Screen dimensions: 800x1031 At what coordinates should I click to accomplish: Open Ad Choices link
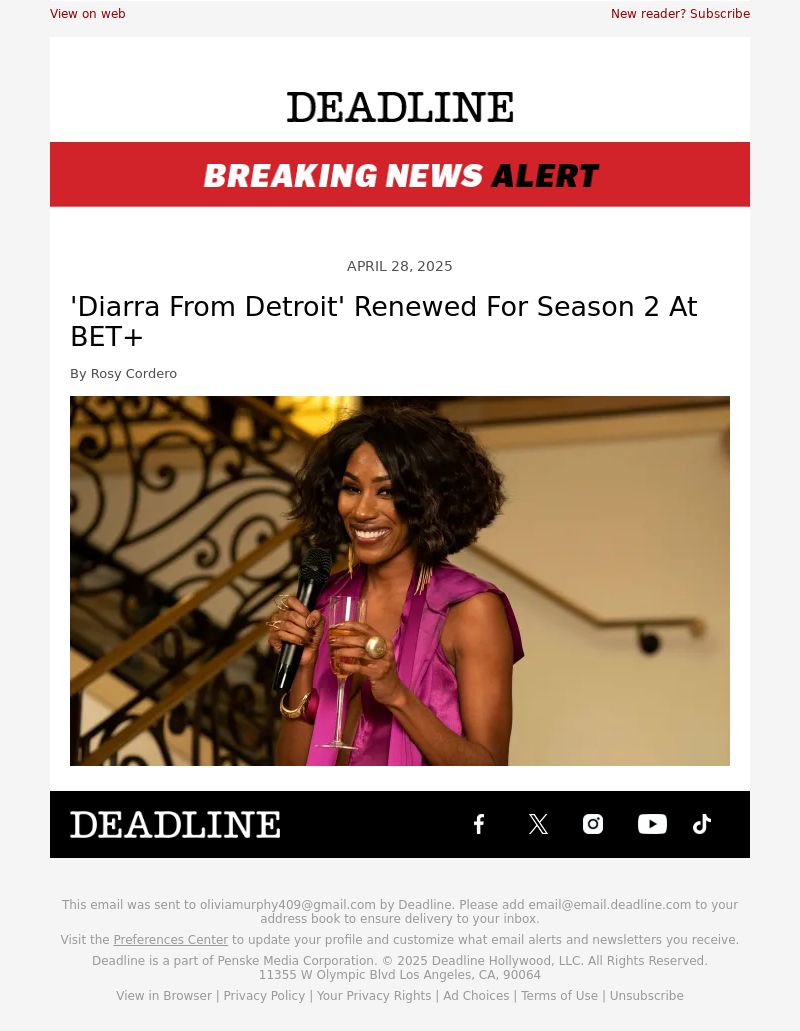[x=476, y=996]
